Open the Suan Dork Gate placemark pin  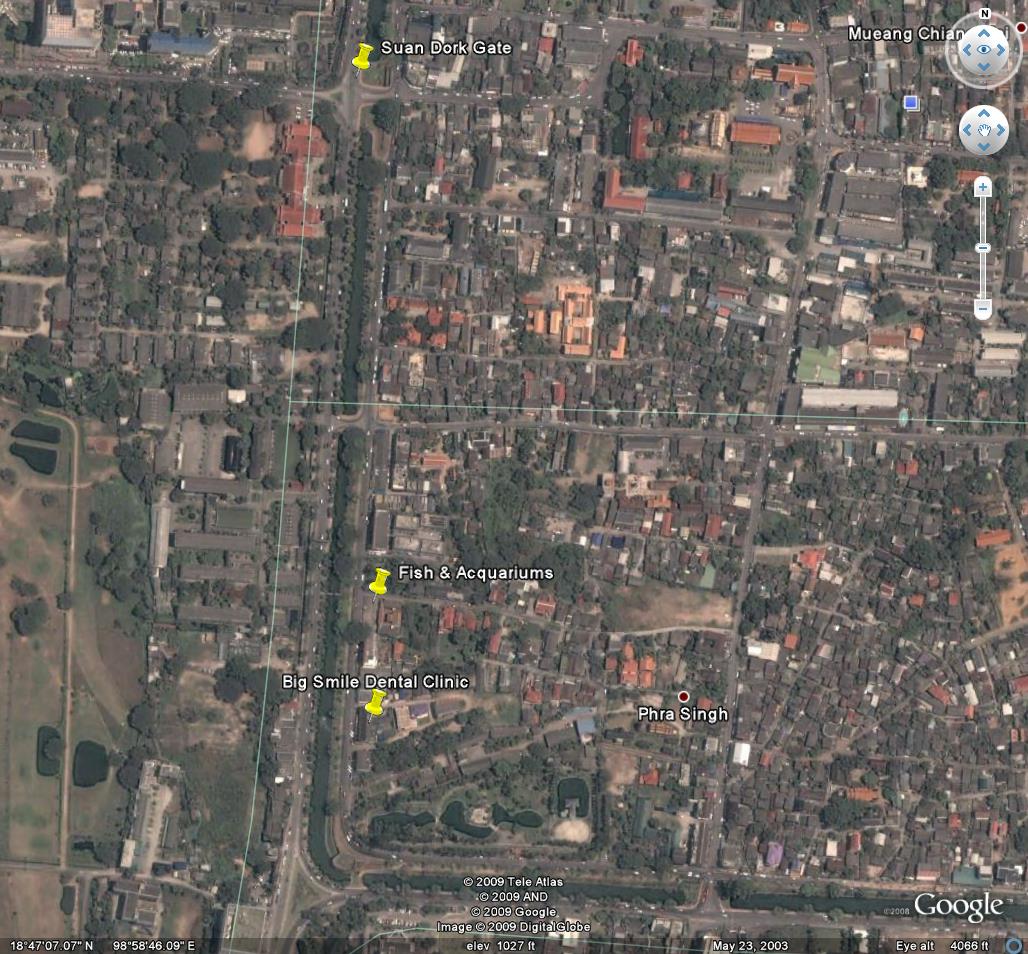point(362,56)
